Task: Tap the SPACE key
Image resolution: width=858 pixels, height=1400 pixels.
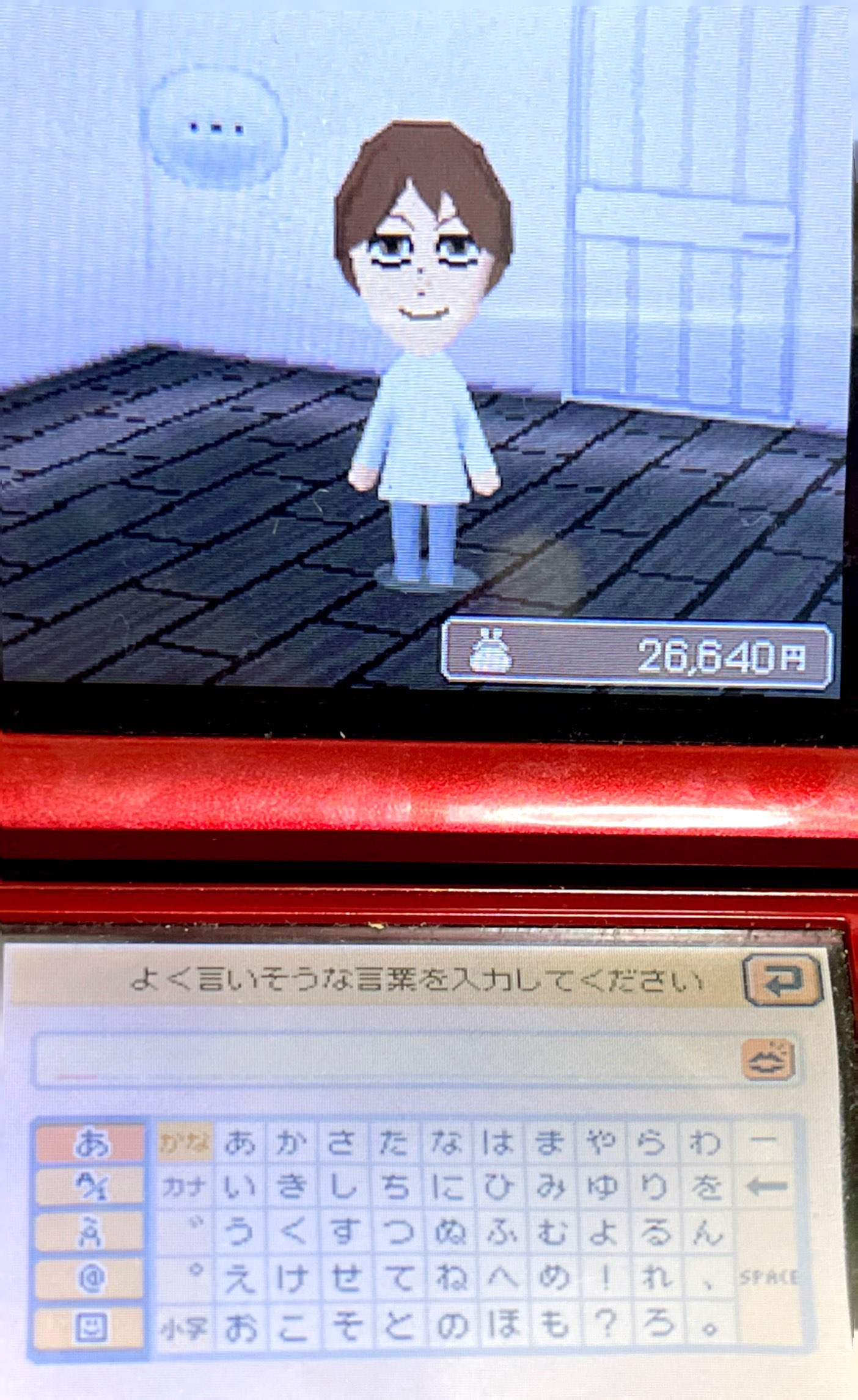Action: [x=768, y=1278]
